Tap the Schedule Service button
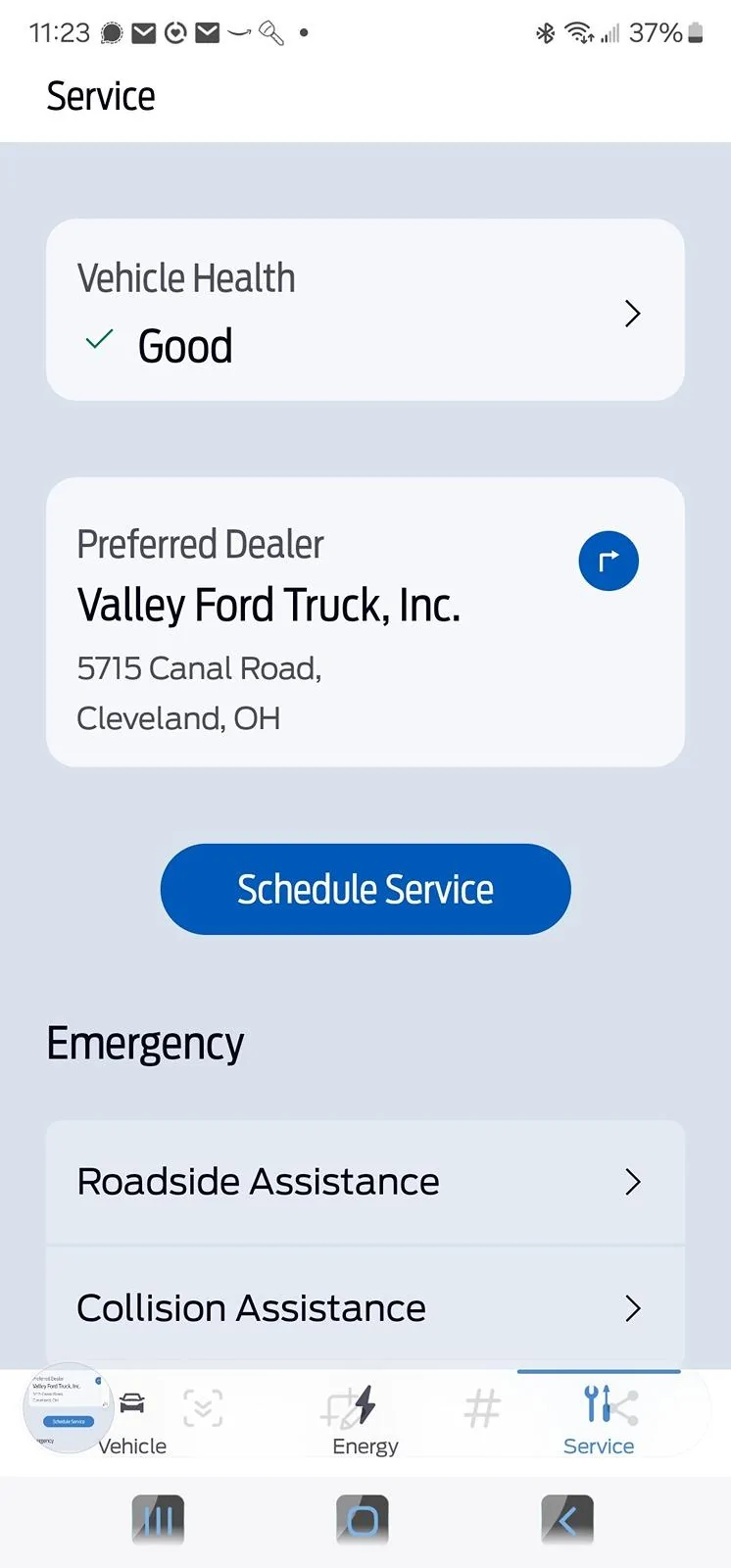This screenshot has height=1568, width=731. (365, 889)
